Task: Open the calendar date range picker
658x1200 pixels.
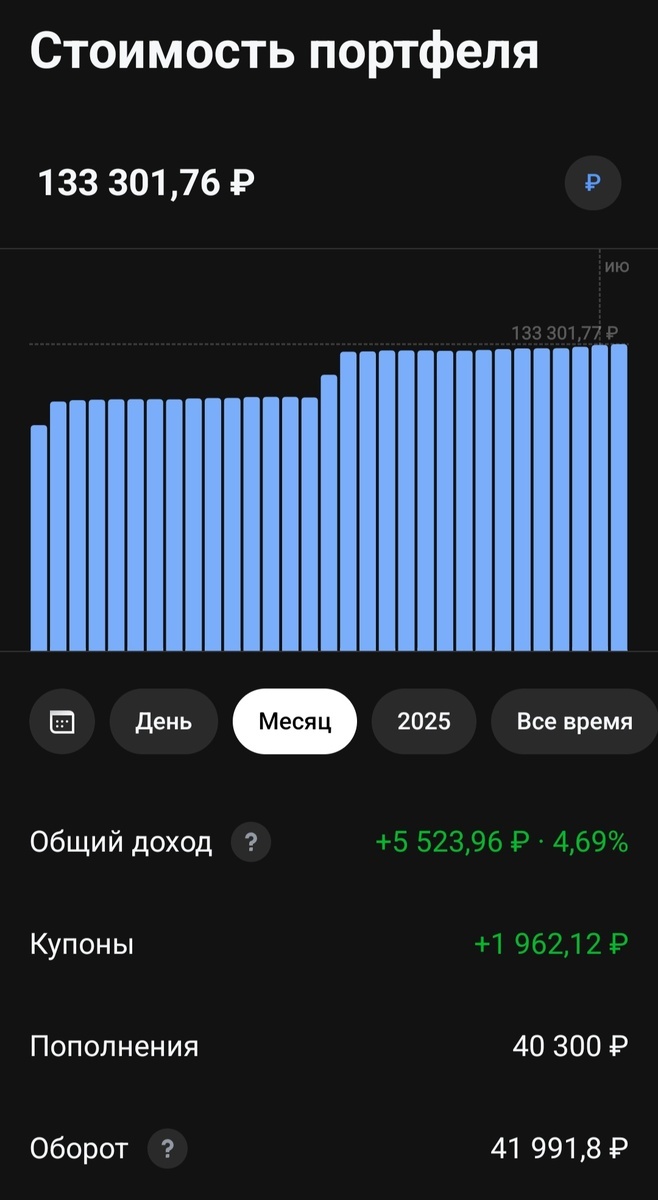Action: tap(62, 721)
